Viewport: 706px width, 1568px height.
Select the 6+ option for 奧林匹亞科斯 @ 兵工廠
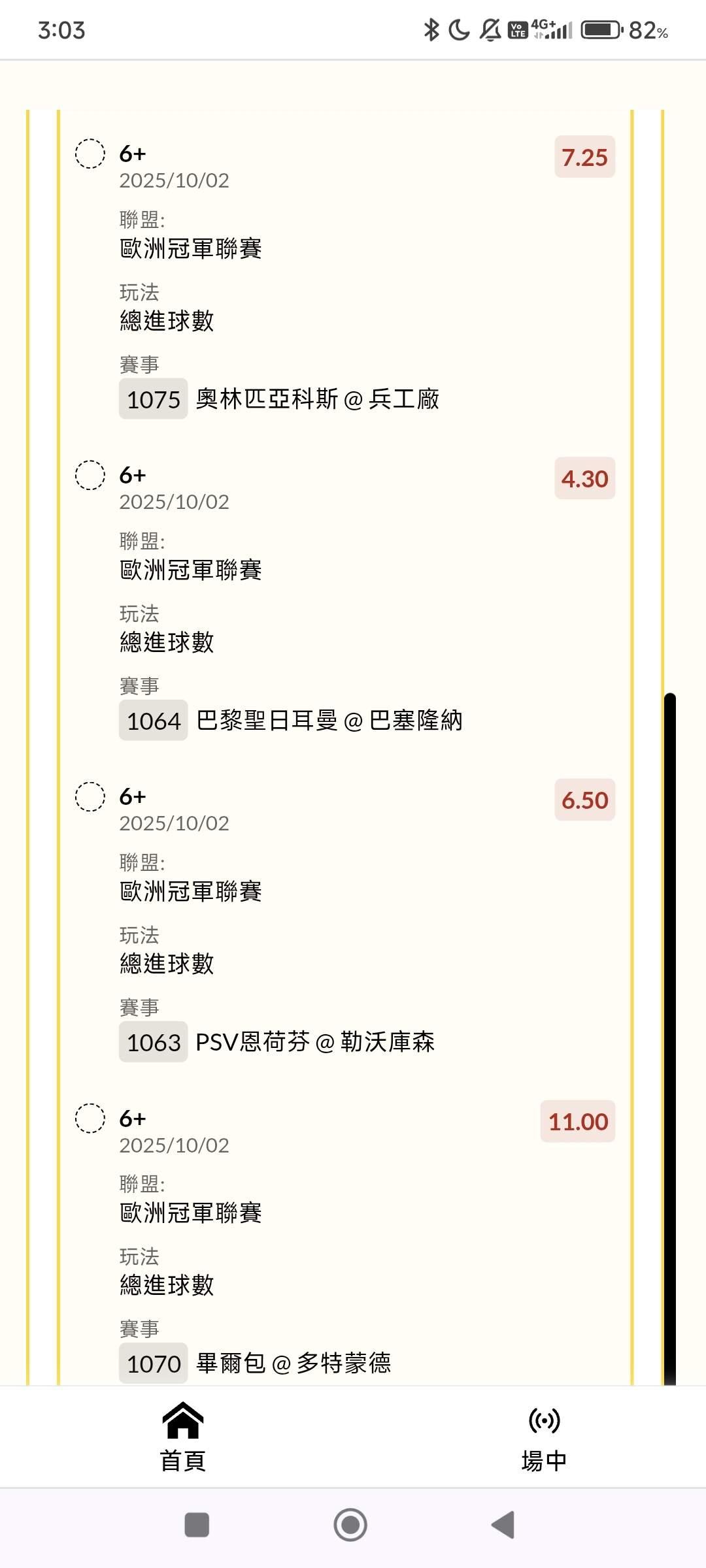(90, 154)
